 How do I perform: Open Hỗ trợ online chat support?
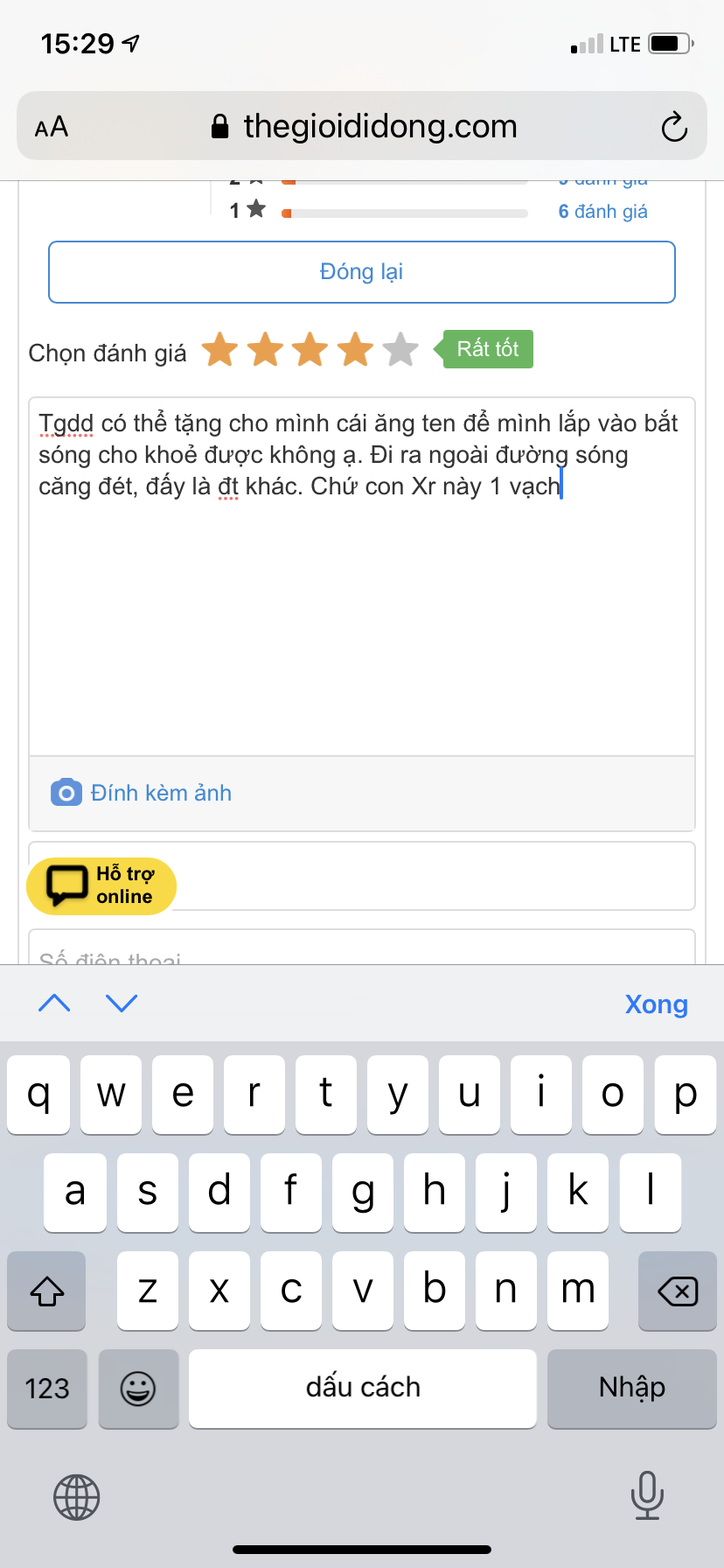(x=102, y=885)
